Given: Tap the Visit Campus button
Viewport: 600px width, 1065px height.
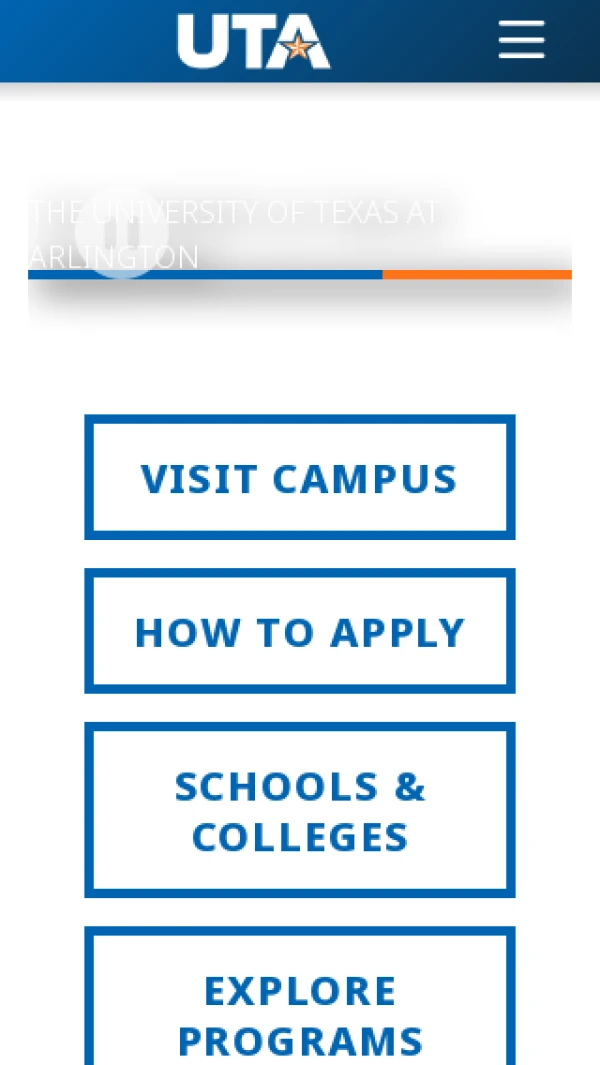Looking at the screenshot, I should (x=300, y=478).
